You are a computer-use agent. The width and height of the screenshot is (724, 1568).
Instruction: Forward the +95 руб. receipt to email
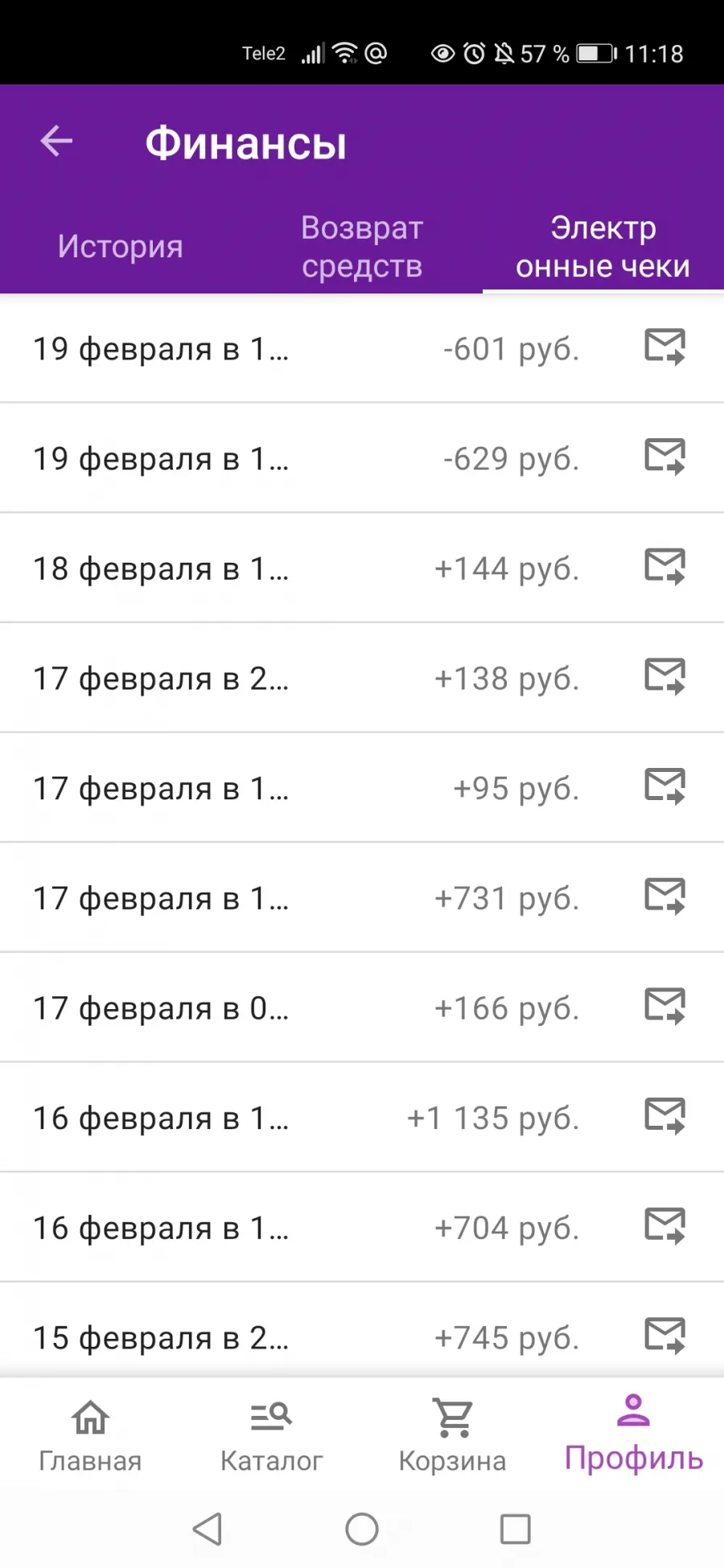pyautogui.click(x=665, y=787)
